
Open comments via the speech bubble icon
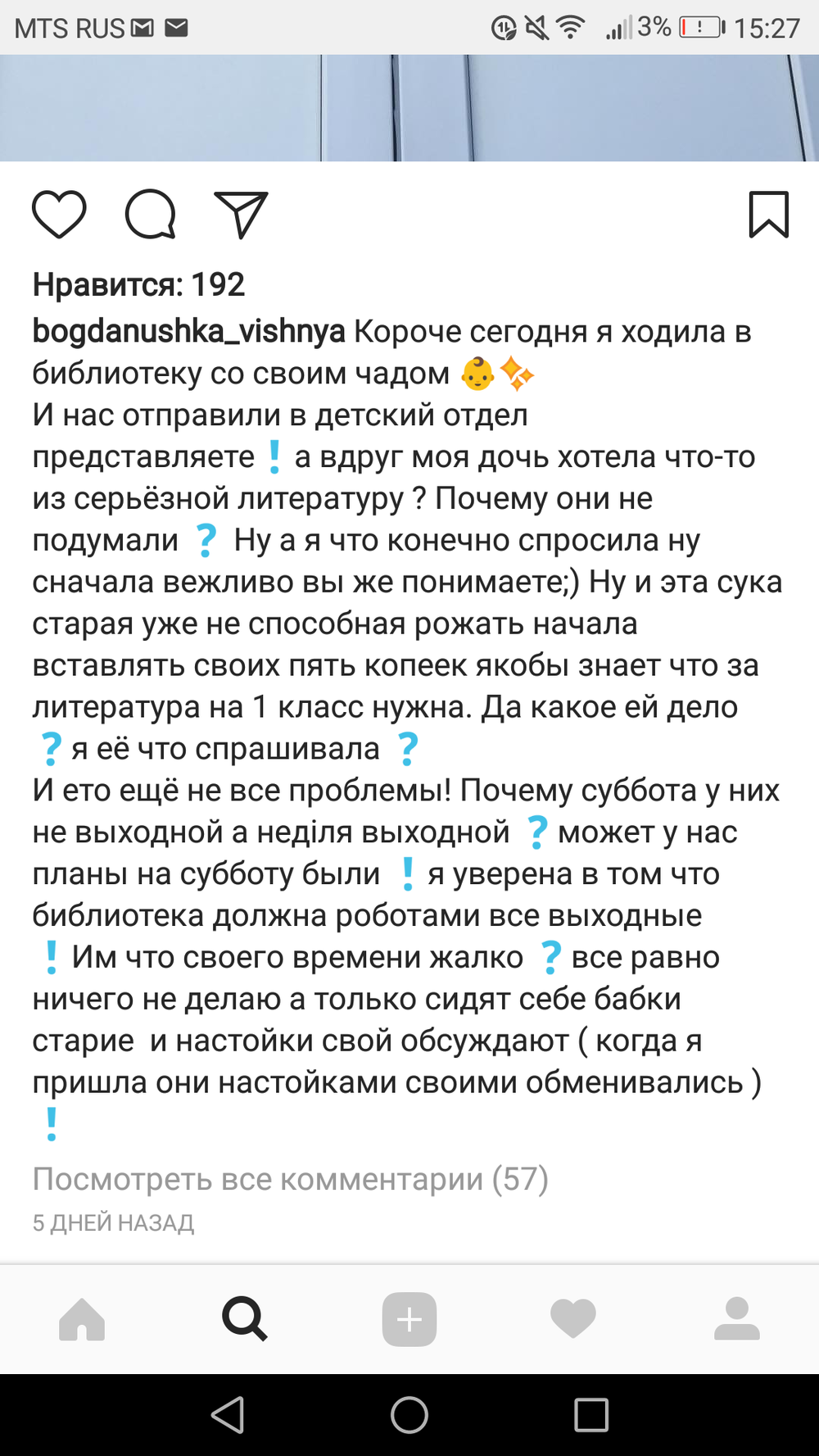point(150,215)
